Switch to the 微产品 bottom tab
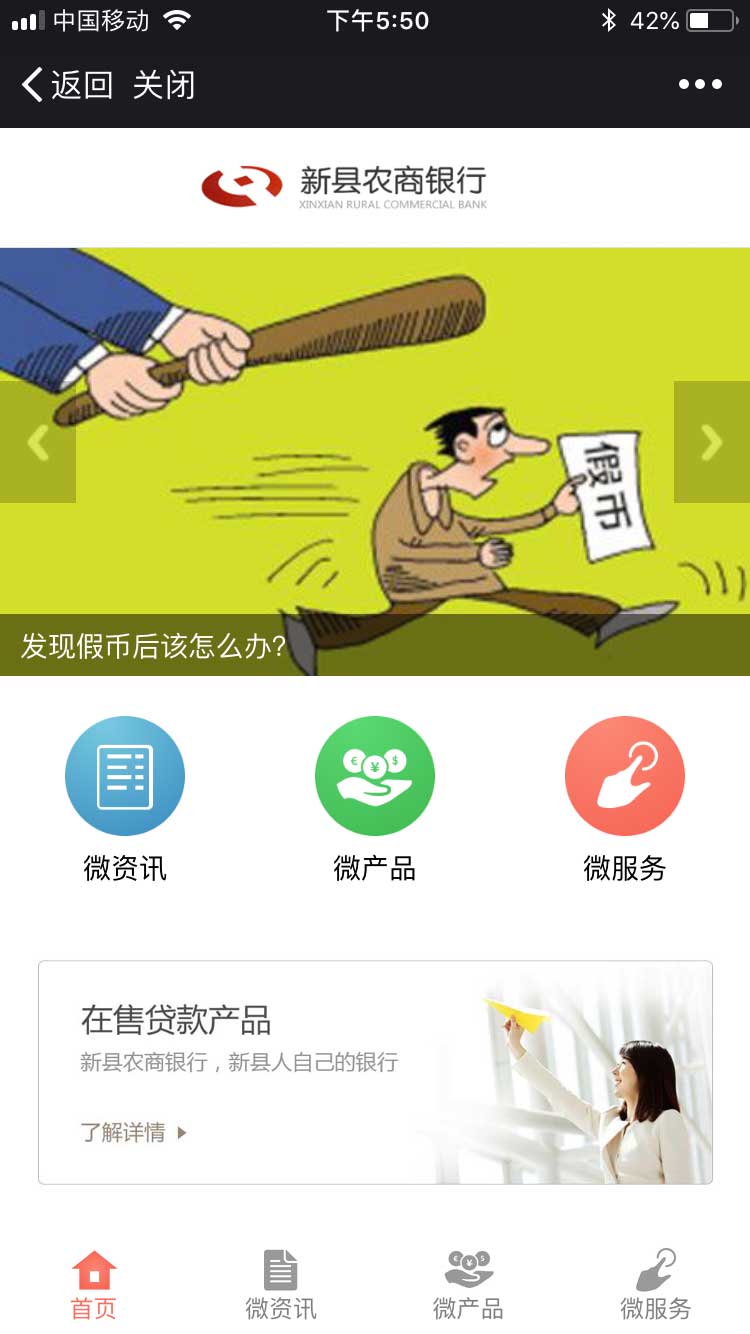This screenshot has height=1334, width=750. [x=468, y=1286]
